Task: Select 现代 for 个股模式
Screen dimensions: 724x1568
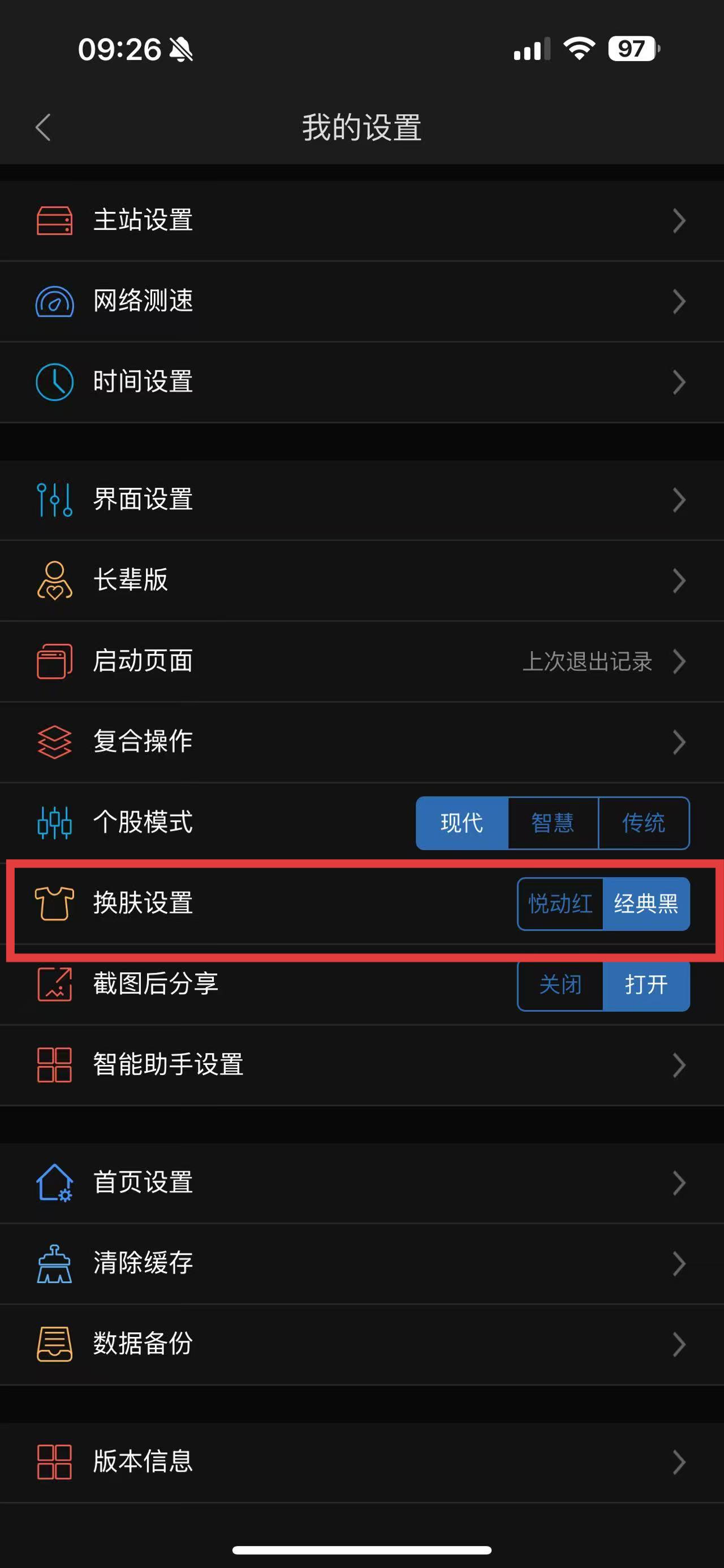Action: (462, 823)
